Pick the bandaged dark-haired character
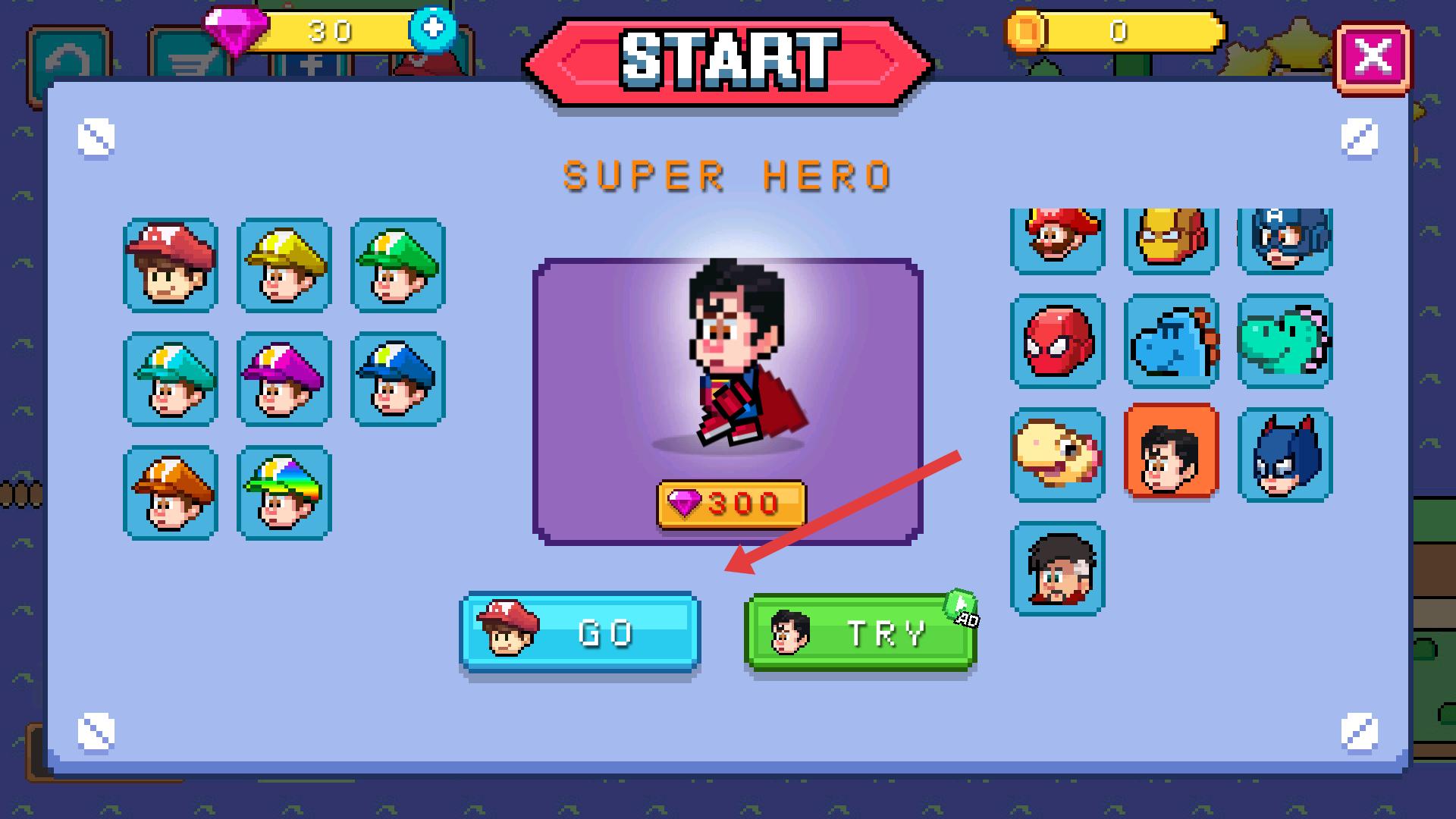Screen dimensions: 1456x819 1058,569
